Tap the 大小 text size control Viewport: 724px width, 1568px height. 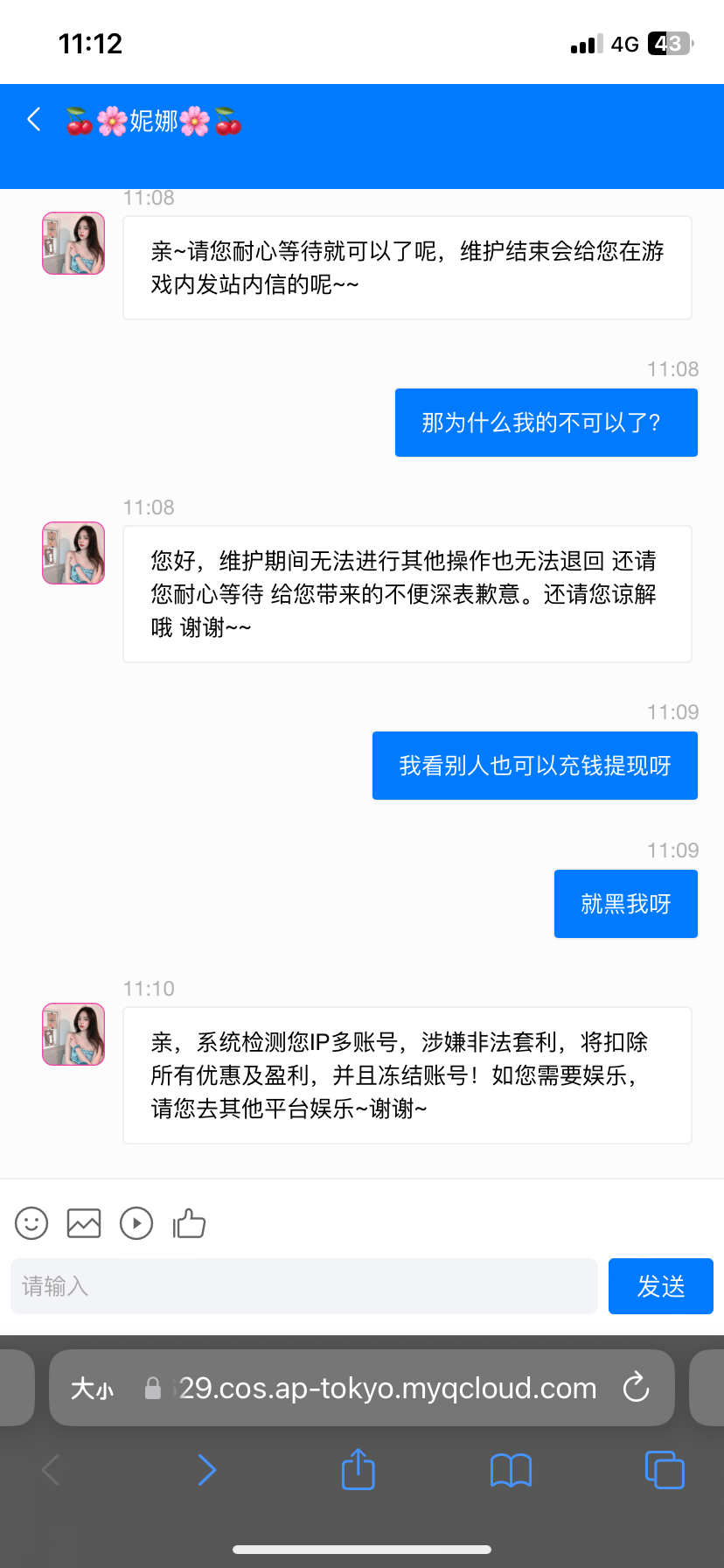coord(91,1388)
